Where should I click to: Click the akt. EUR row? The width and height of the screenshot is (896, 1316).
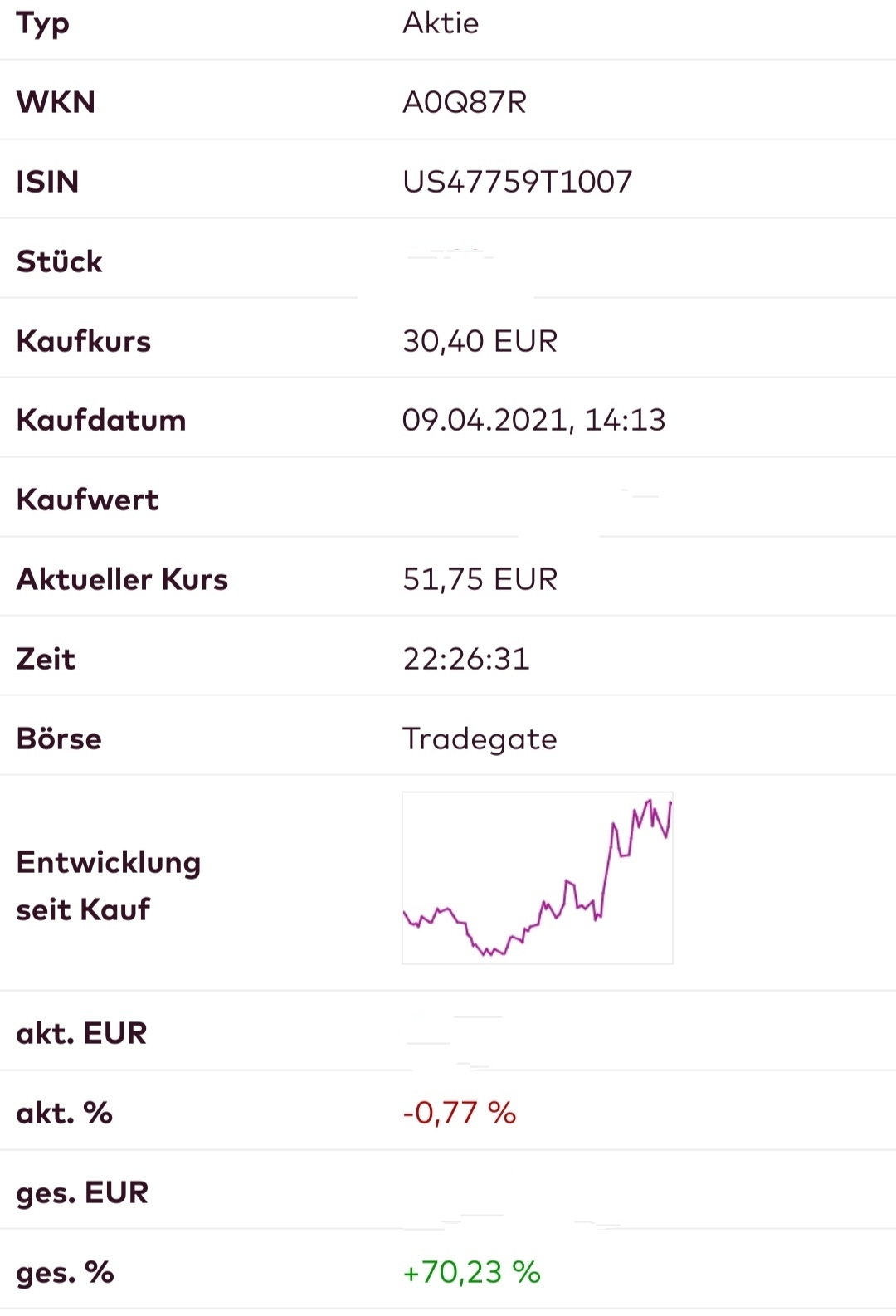pyautogui.click(x=81, y=1034)
